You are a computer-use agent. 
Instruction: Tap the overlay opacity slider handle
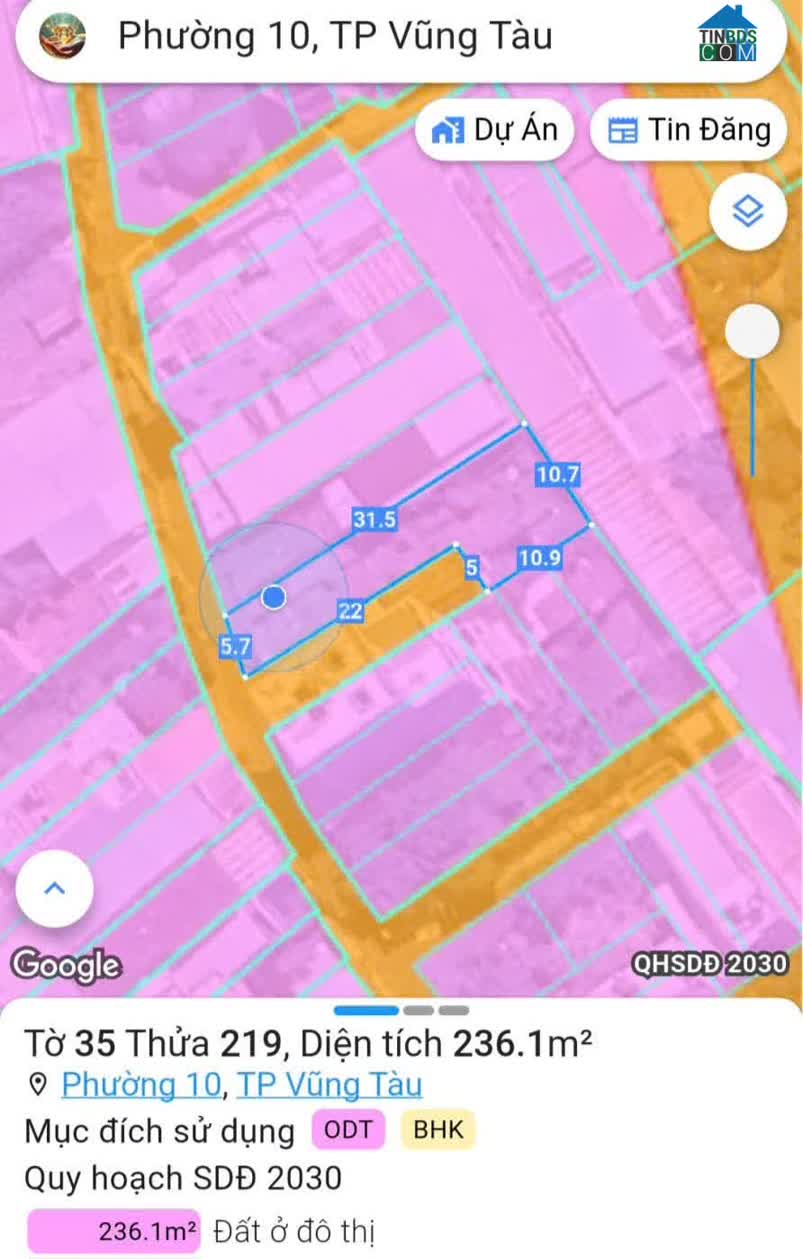[752, 332]
